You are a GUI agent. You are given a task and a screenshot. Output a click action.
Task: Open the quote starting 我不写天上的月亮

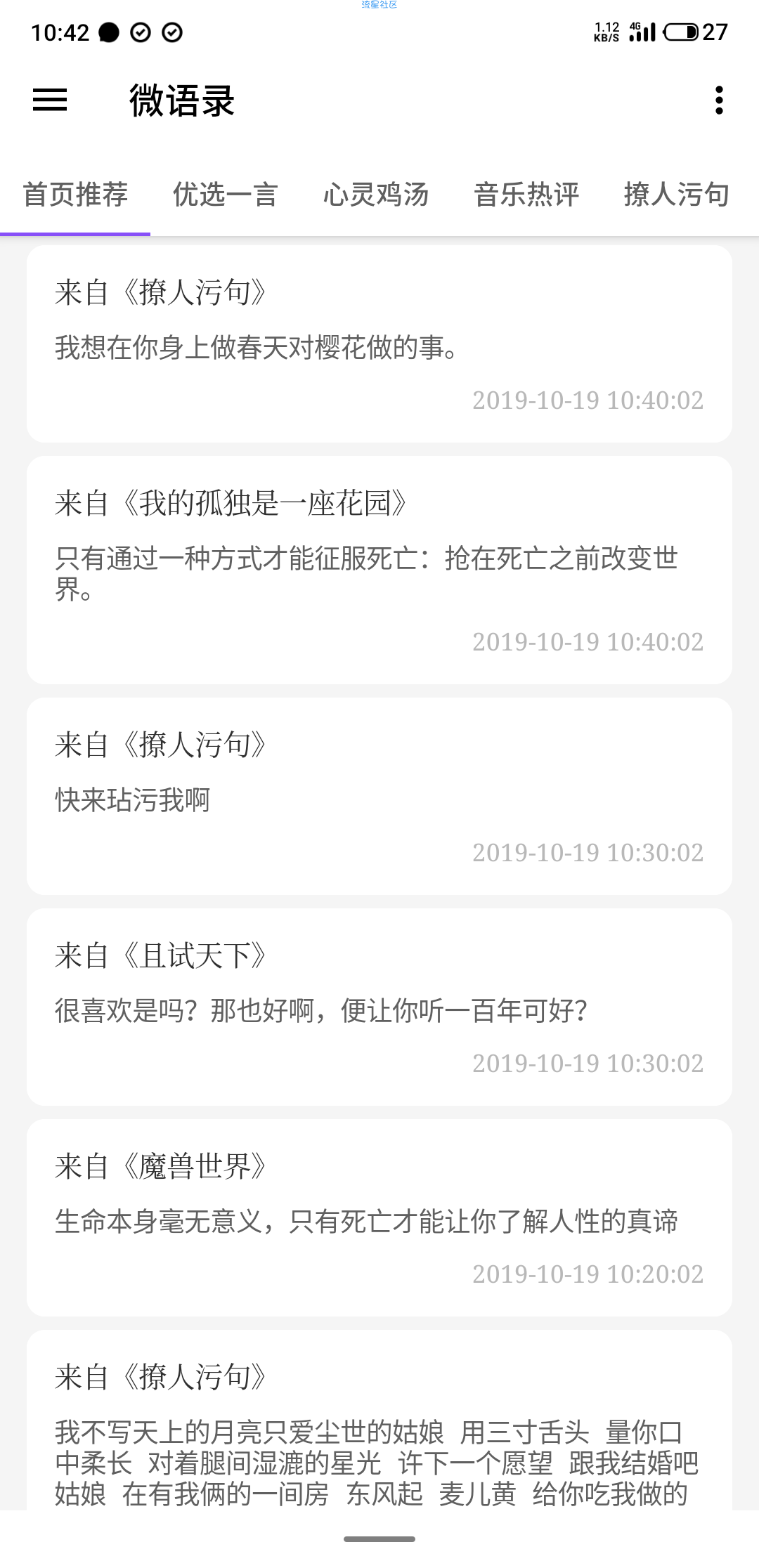coord(379,1433)
